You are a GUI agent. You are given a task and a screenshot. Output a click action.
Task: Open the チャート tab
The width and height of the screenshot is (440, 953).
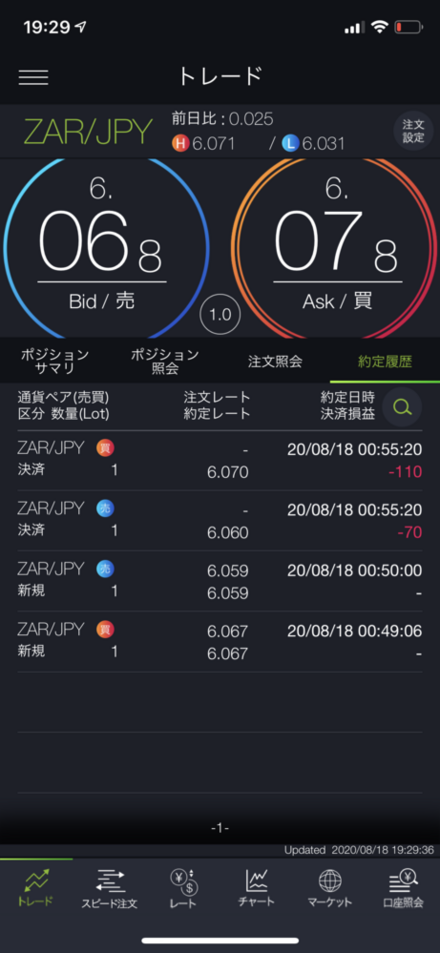(256, 889)
